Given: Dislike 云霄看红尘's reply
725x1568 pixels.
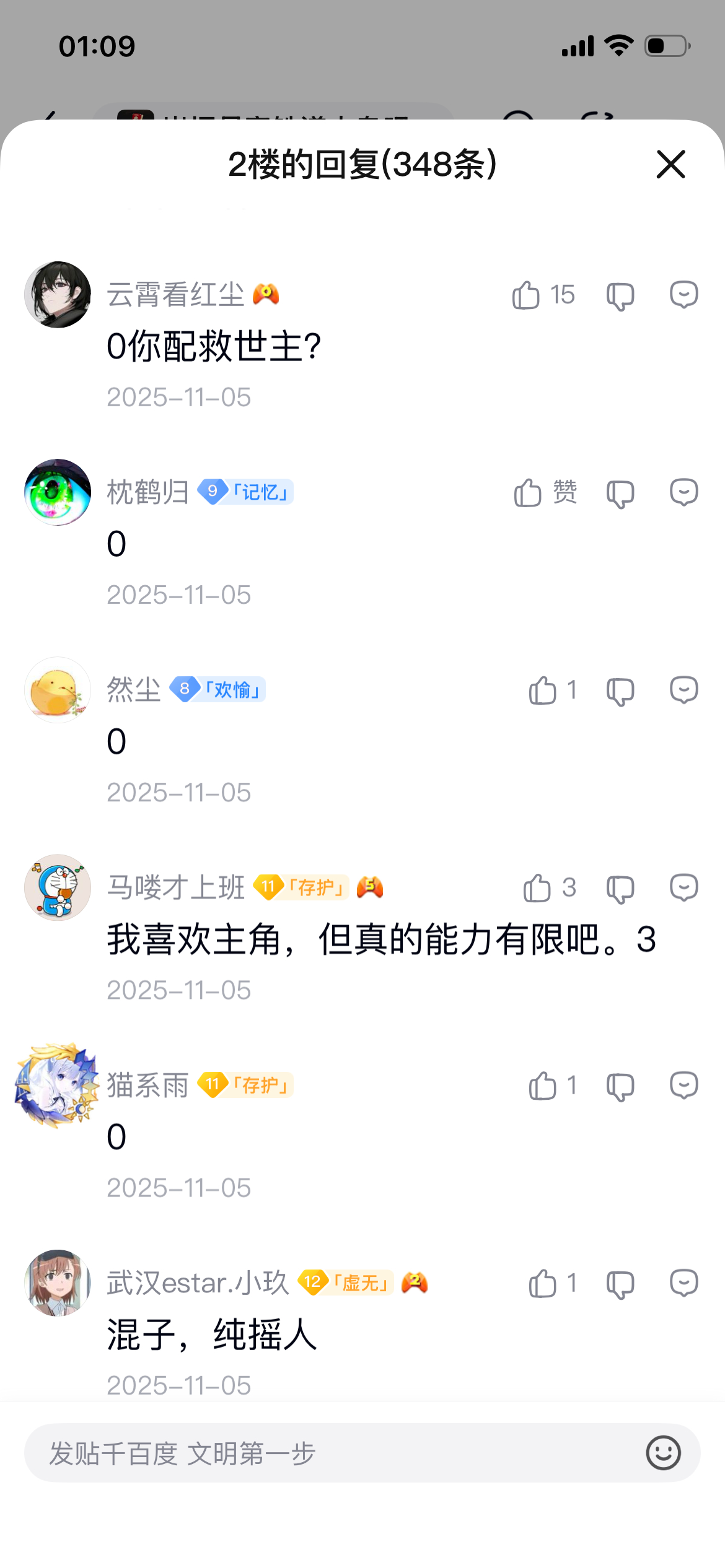Looking at the screenshot, I should [x=620, y=296].
